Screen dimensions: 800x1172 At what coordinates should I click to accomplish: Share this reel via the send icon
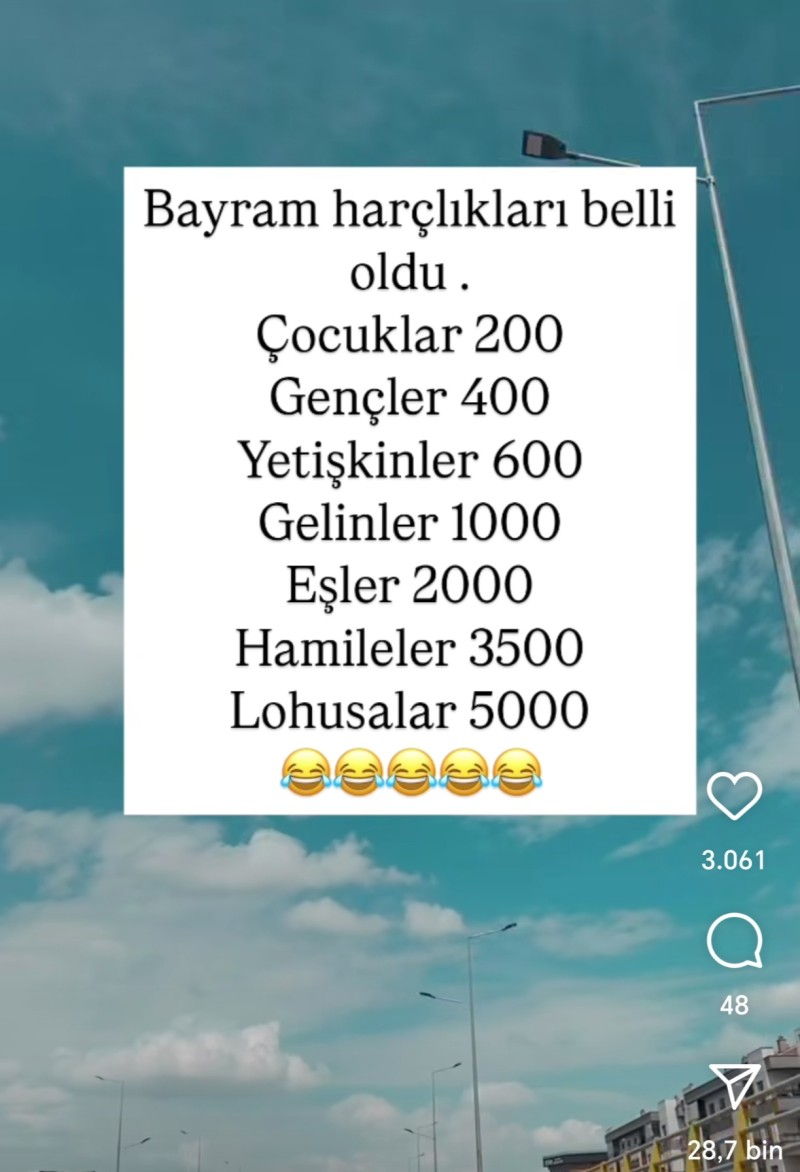735,1087
